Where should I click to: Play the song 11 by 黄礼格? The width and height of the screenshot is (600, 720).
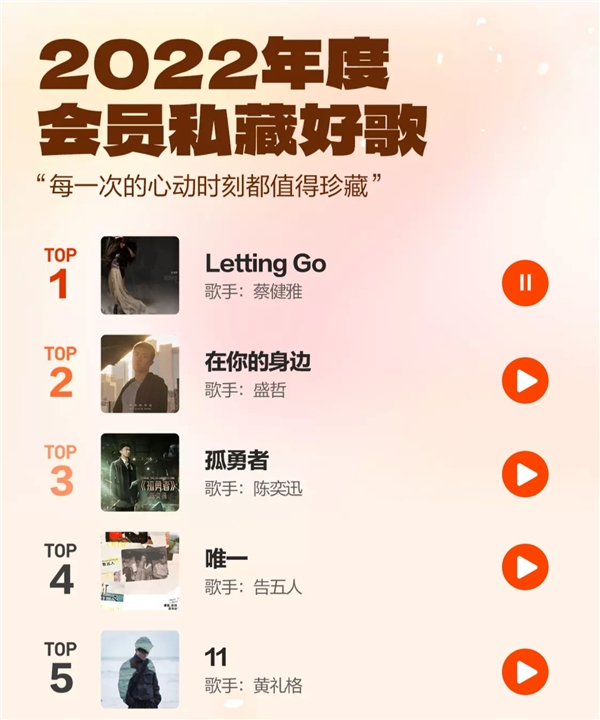click(525, 671)
